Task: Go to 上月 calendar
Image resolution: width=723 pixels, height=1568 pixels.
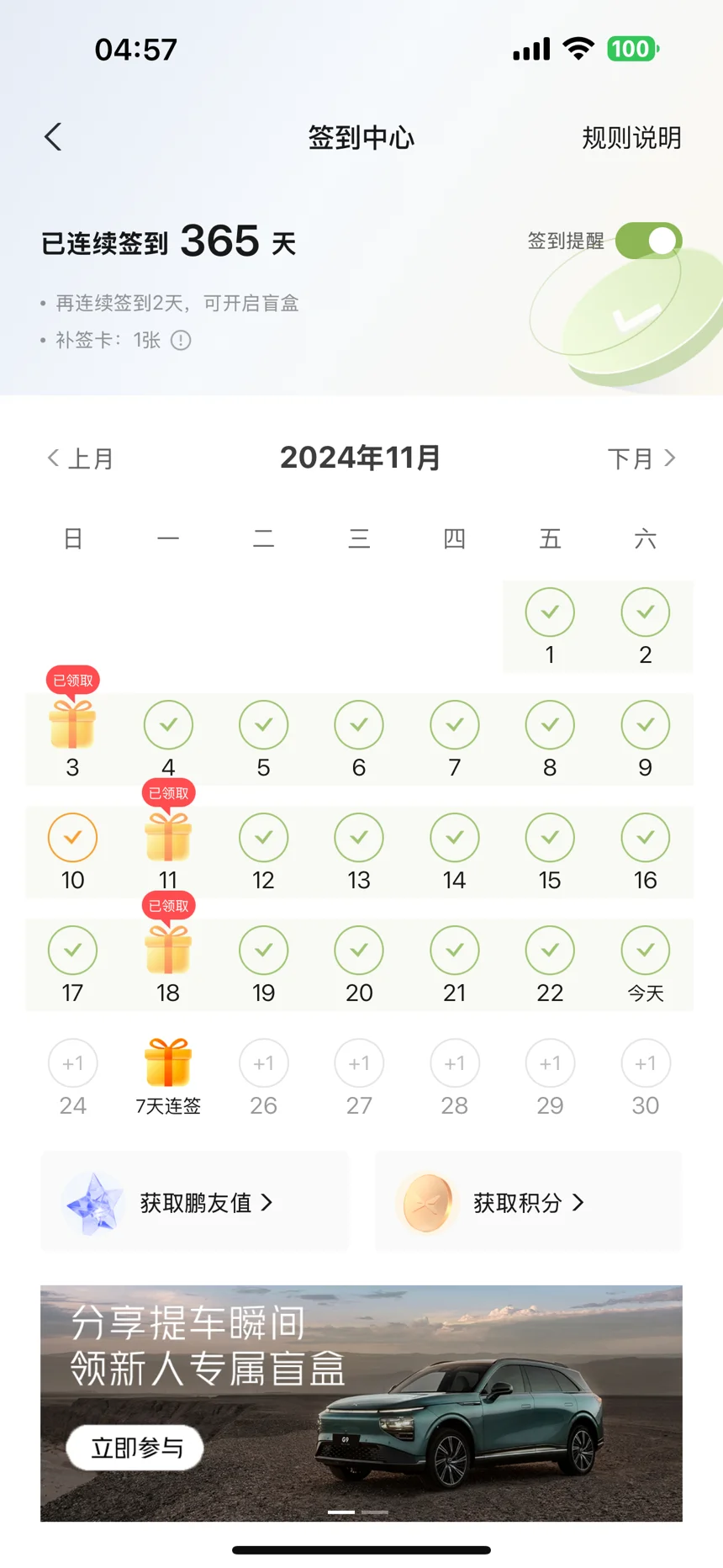Action: [81, 458]
